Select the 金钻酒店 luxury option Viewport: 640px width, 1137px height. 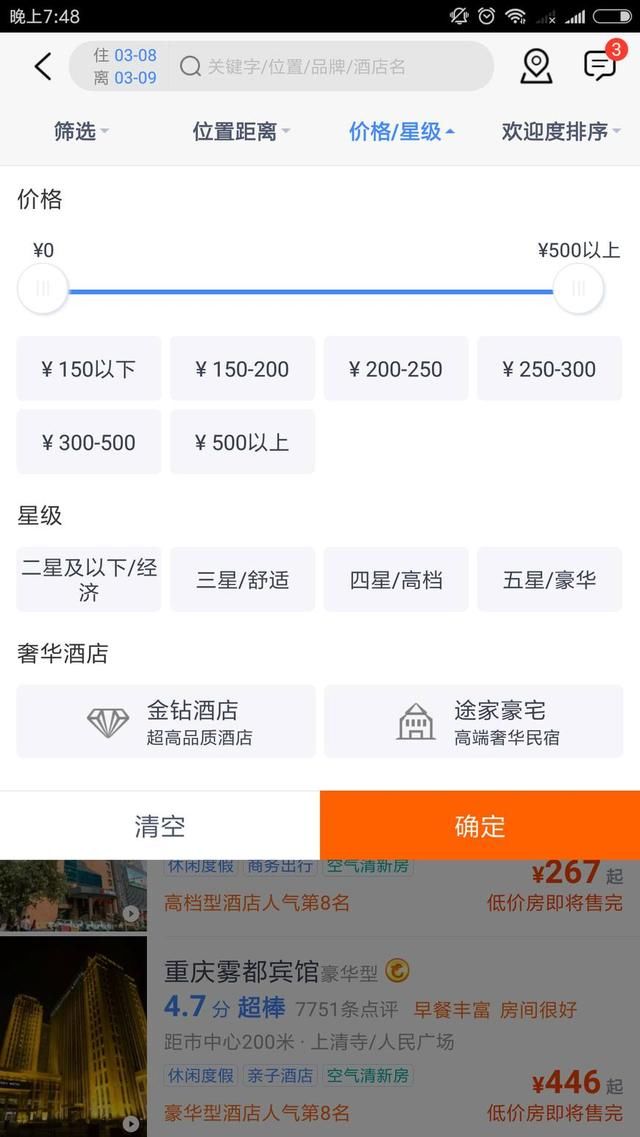(x=166, y=721)
